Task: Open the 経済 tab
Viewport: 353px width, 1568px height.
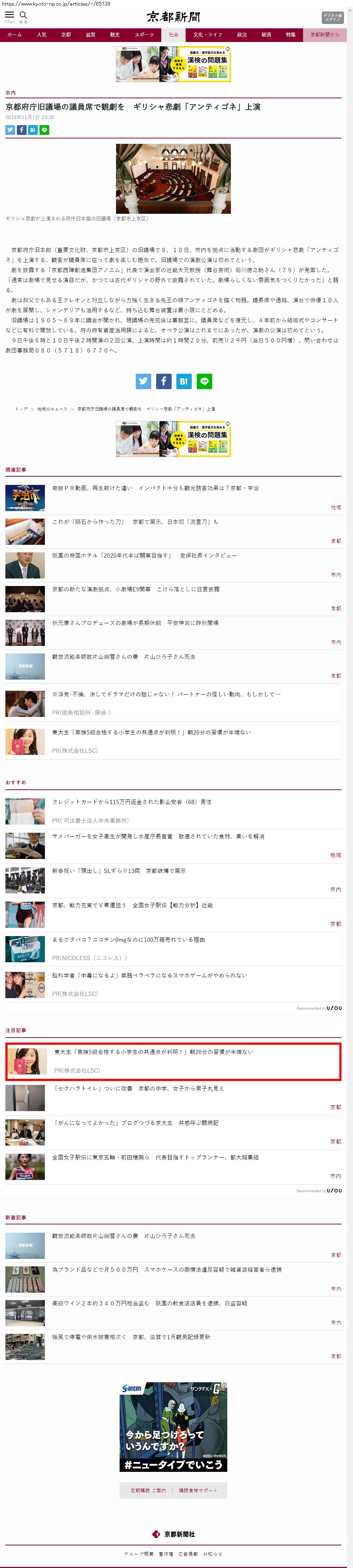Action: coord(266,35)
